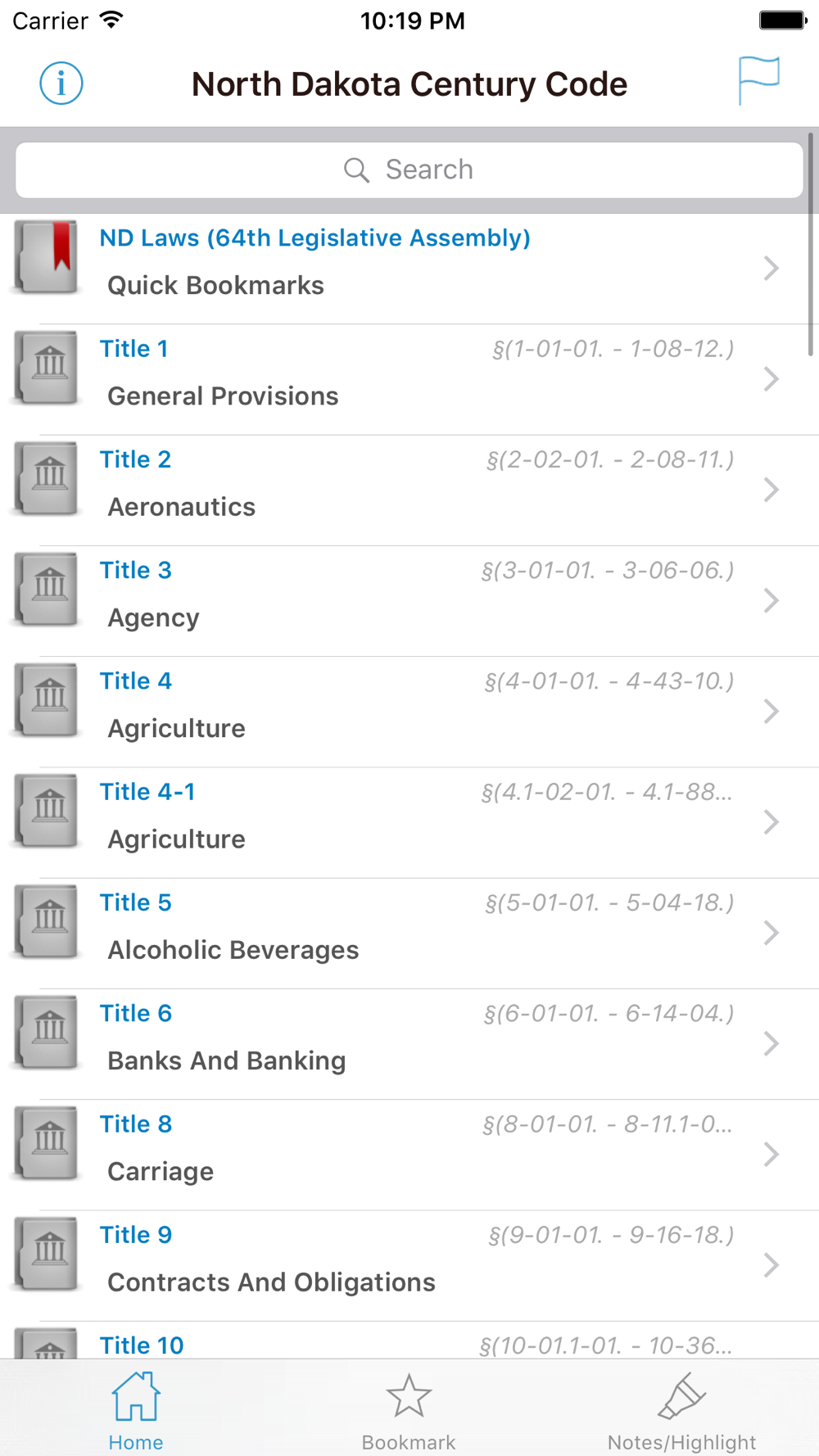Image resolution: width=819 pixels, height=1456 pixels.
Task: Tap the flag icon in header
Action: coord(758,80)
